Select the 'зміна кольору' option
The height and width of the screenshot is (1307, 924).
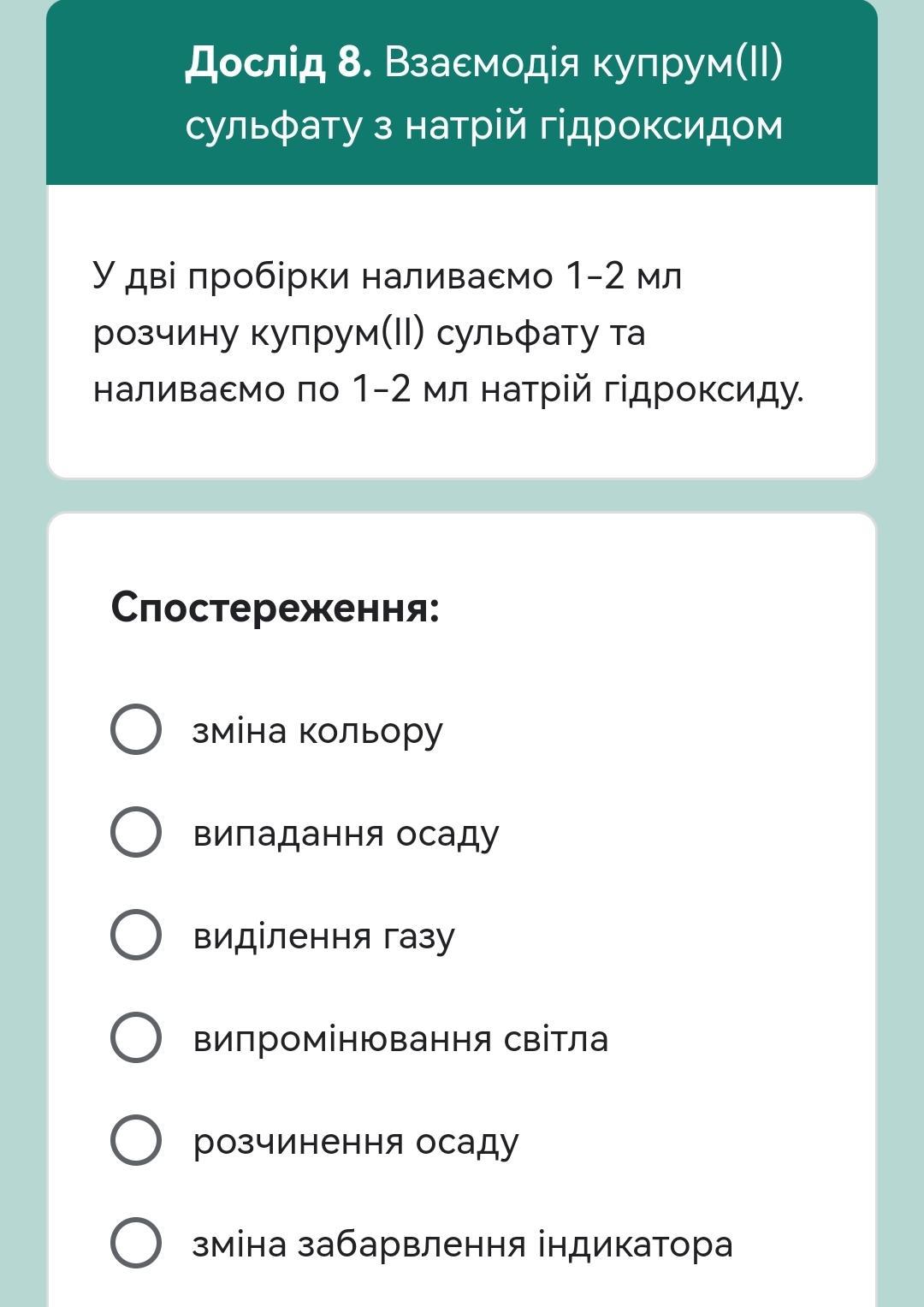136,729
